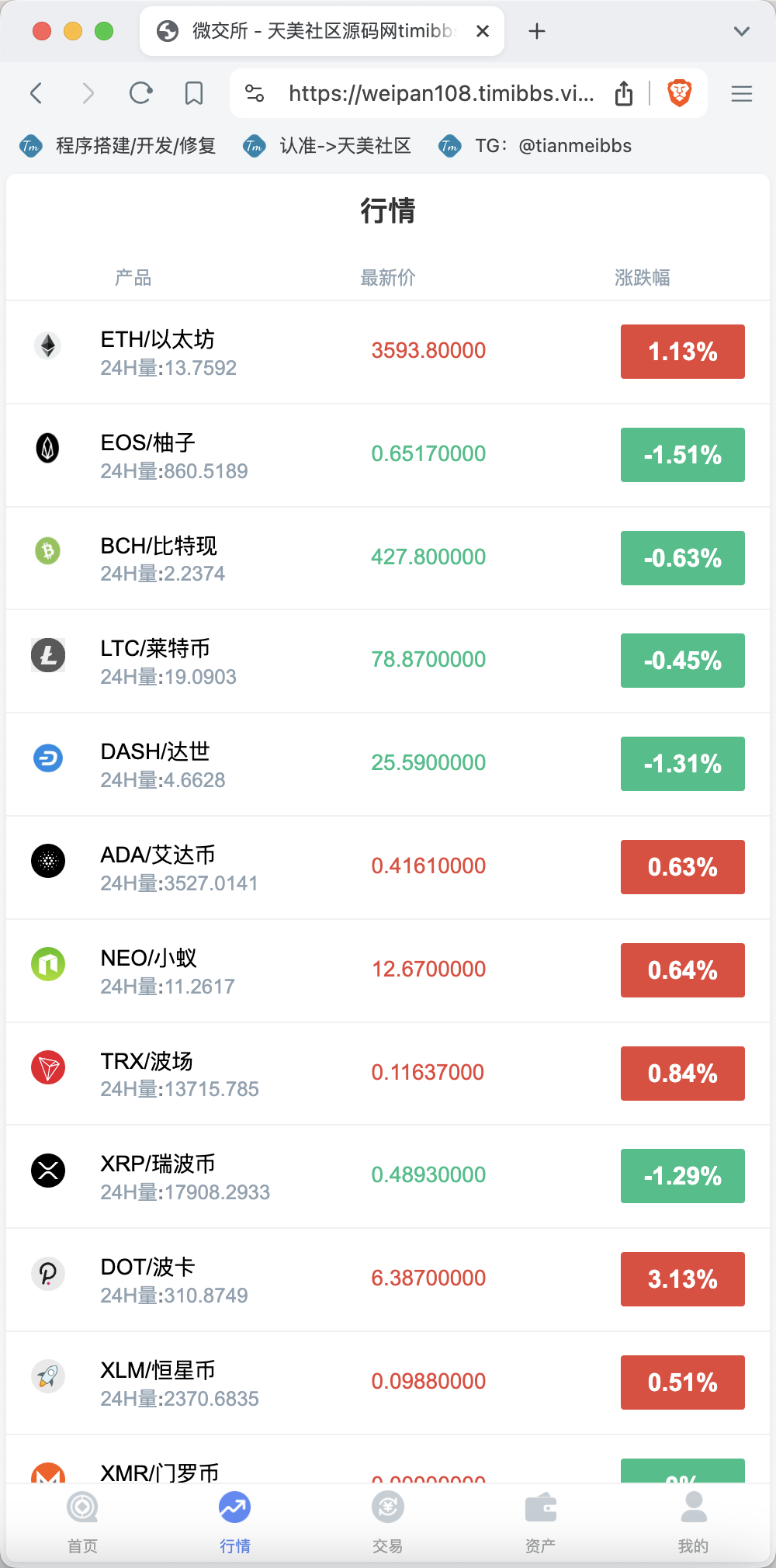
Task: Switch to the 首页 tab
Action: point(82,1523)
